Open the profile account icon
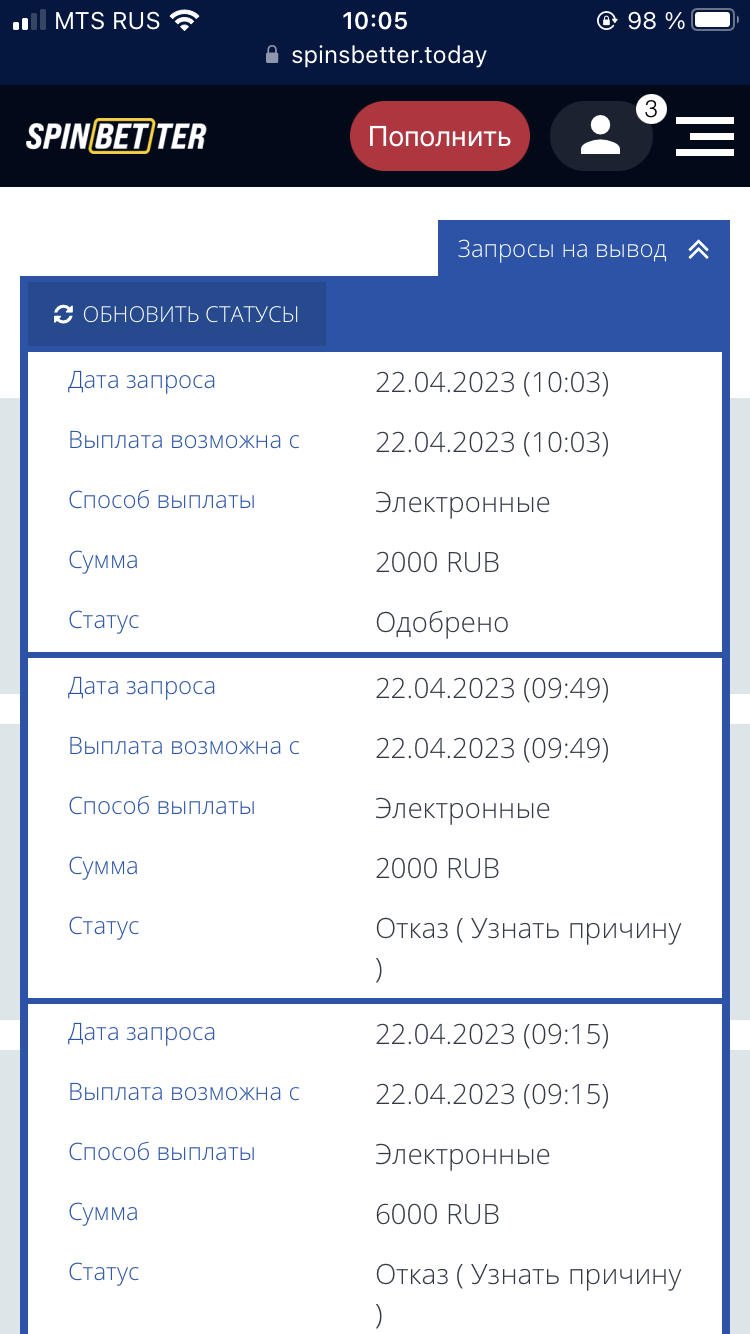Image resolution: width=750 pixels, height=1334 pixels. point(601,136)
